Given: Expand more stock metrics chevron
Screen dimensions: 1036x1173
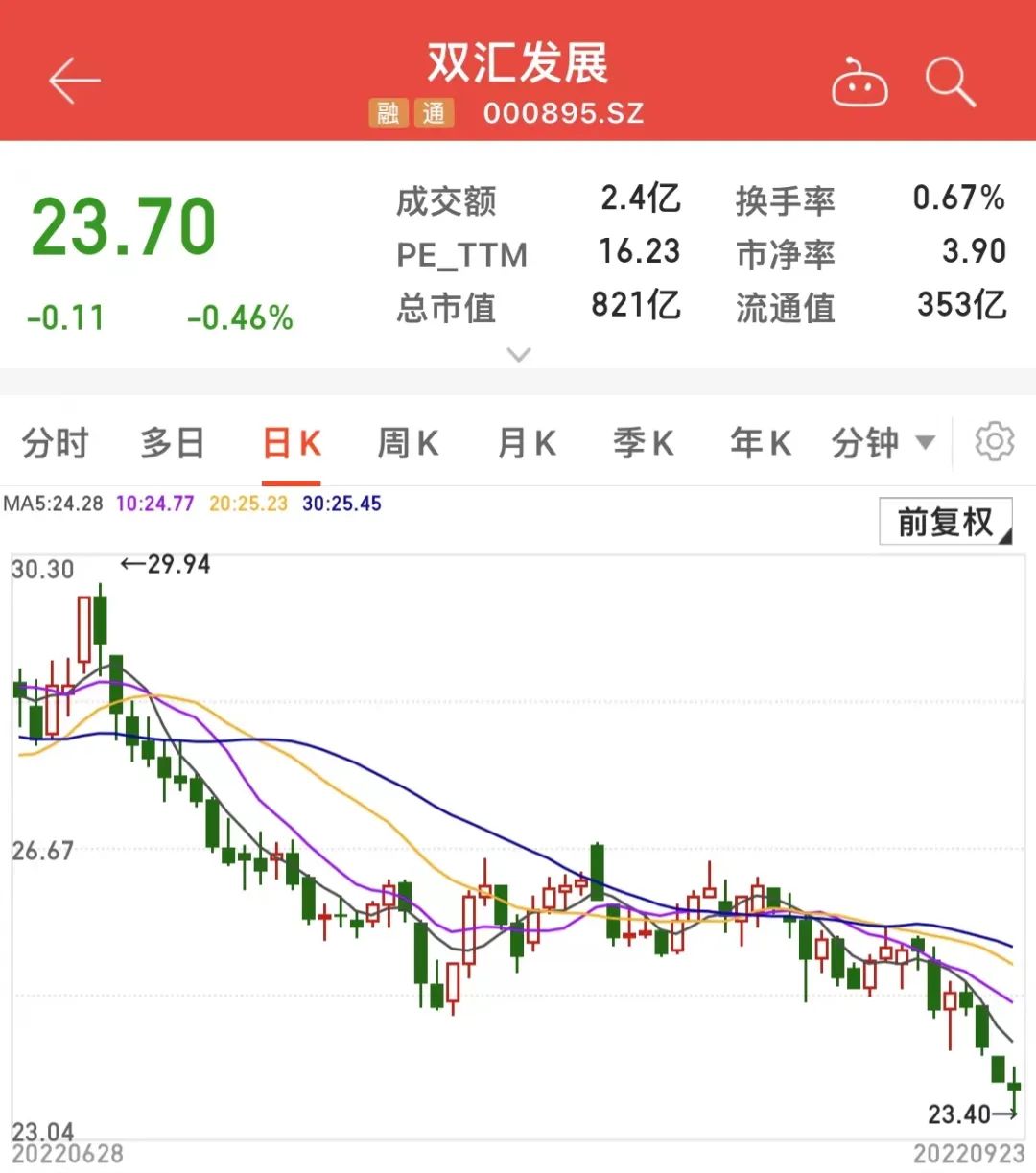Looking at the screenshot, I should coord(518,355).
